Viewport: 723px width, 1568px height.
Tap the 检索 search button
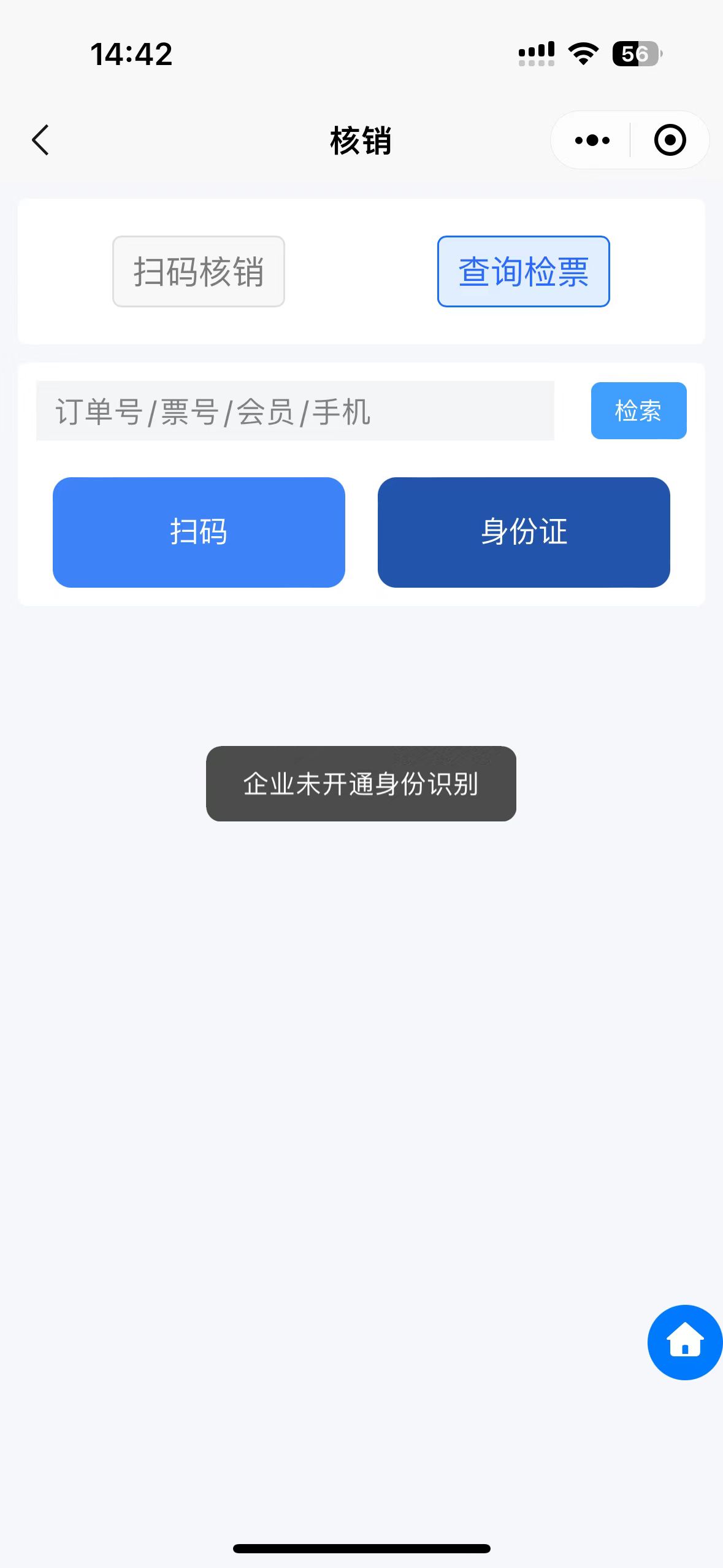coord(638,411)
